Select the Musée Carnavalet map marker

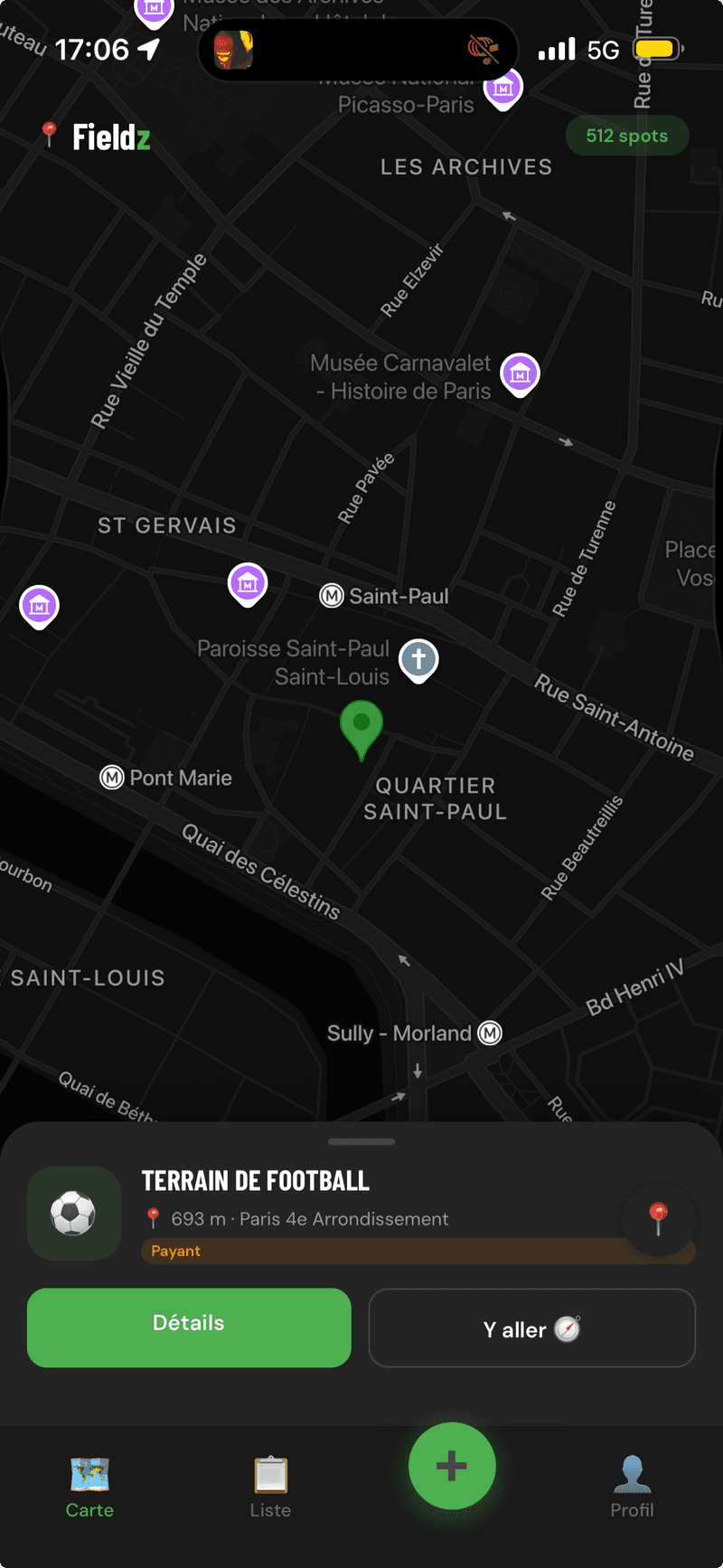pyautogui.click(x=521, y=373)
